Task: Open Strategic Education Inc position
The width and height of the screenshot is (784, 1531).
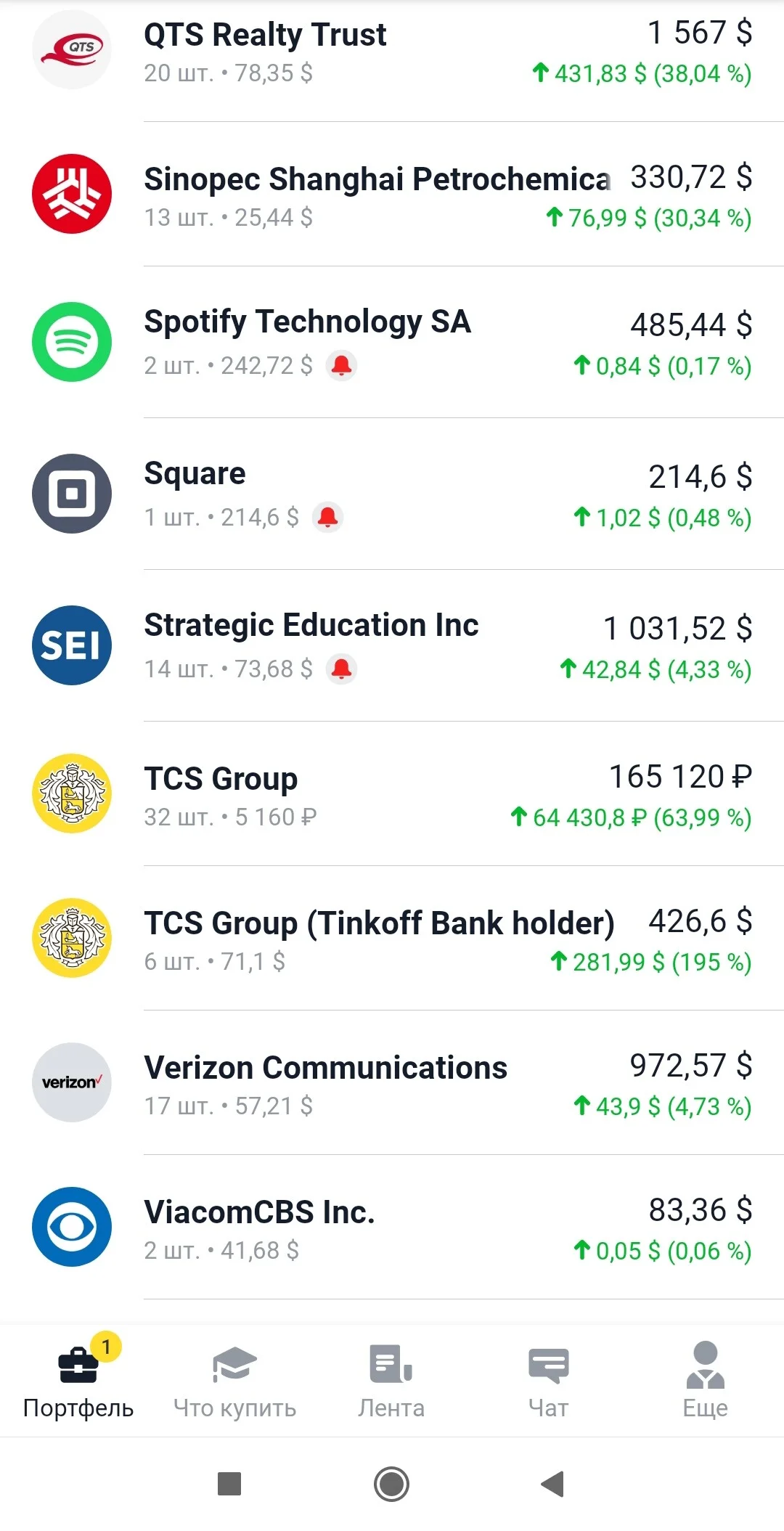Action: [392, 645]
